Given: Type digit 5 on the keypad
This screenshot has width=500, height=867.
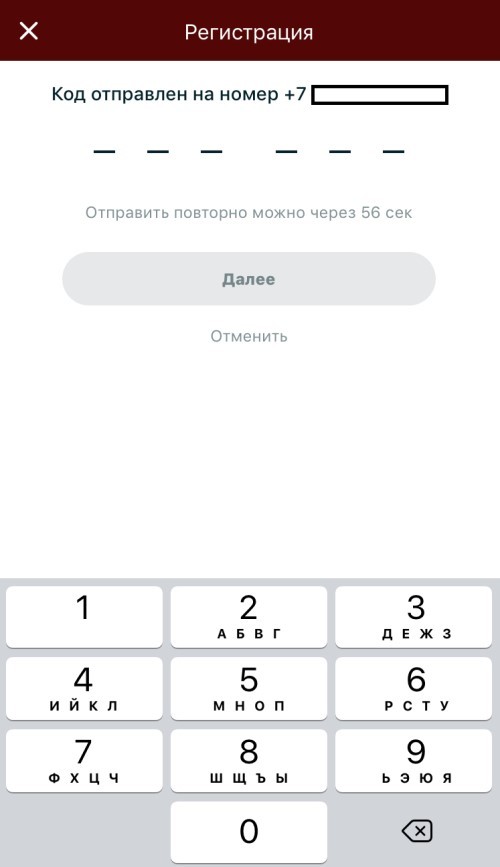Looking at the screenshot, I should pos(249,689).
